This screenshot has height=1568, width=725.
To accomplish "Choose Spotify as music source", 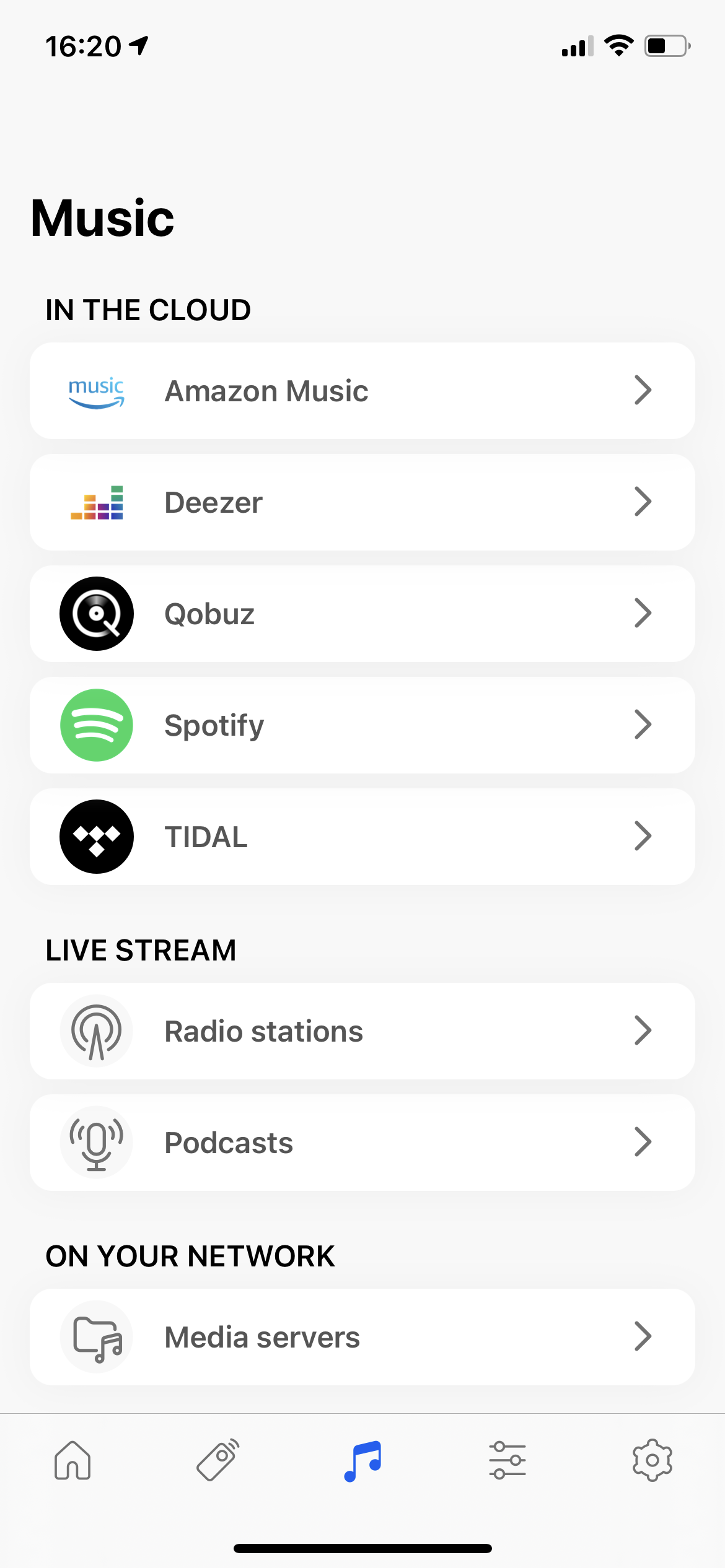I will coord(362,725).
